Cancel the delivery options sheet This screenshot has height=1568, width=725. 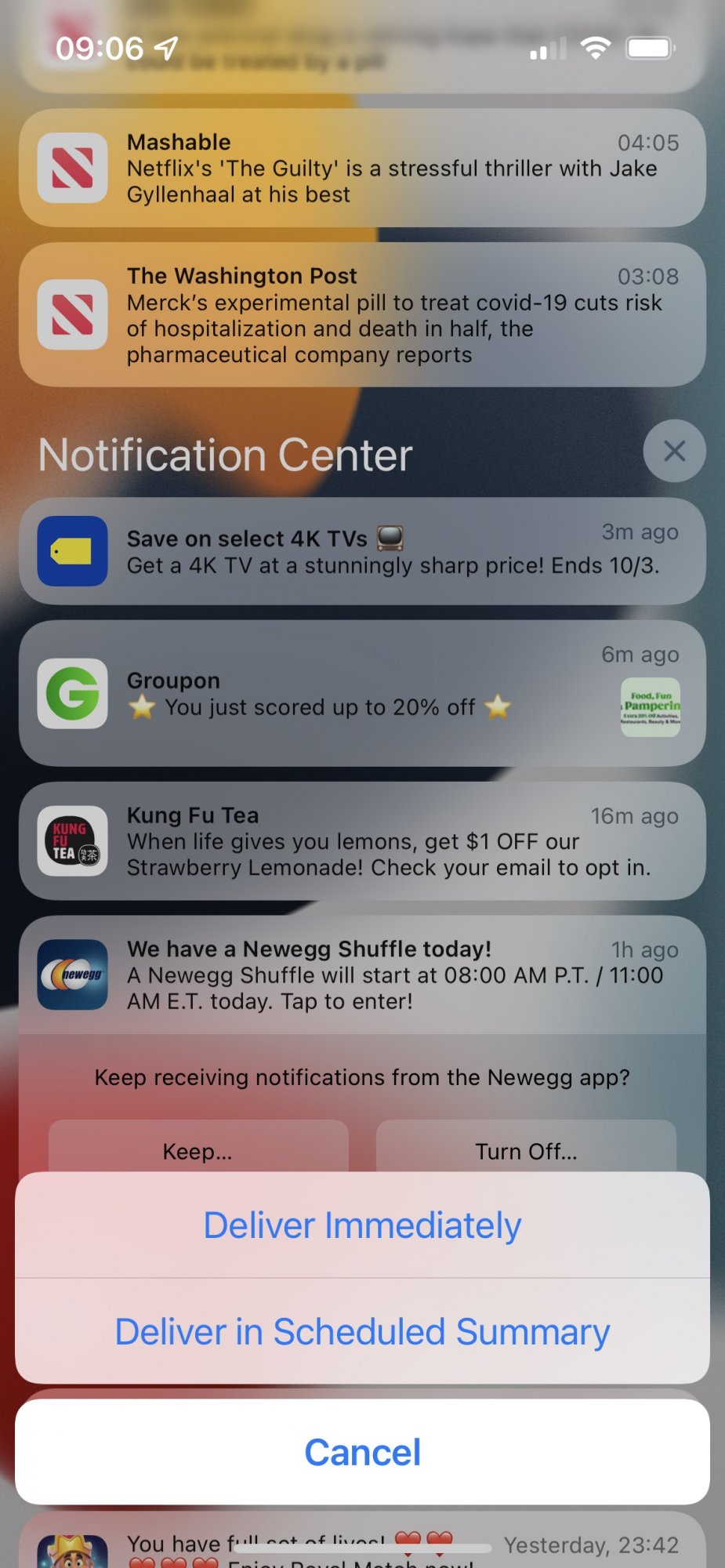(x=362, y=1452)
